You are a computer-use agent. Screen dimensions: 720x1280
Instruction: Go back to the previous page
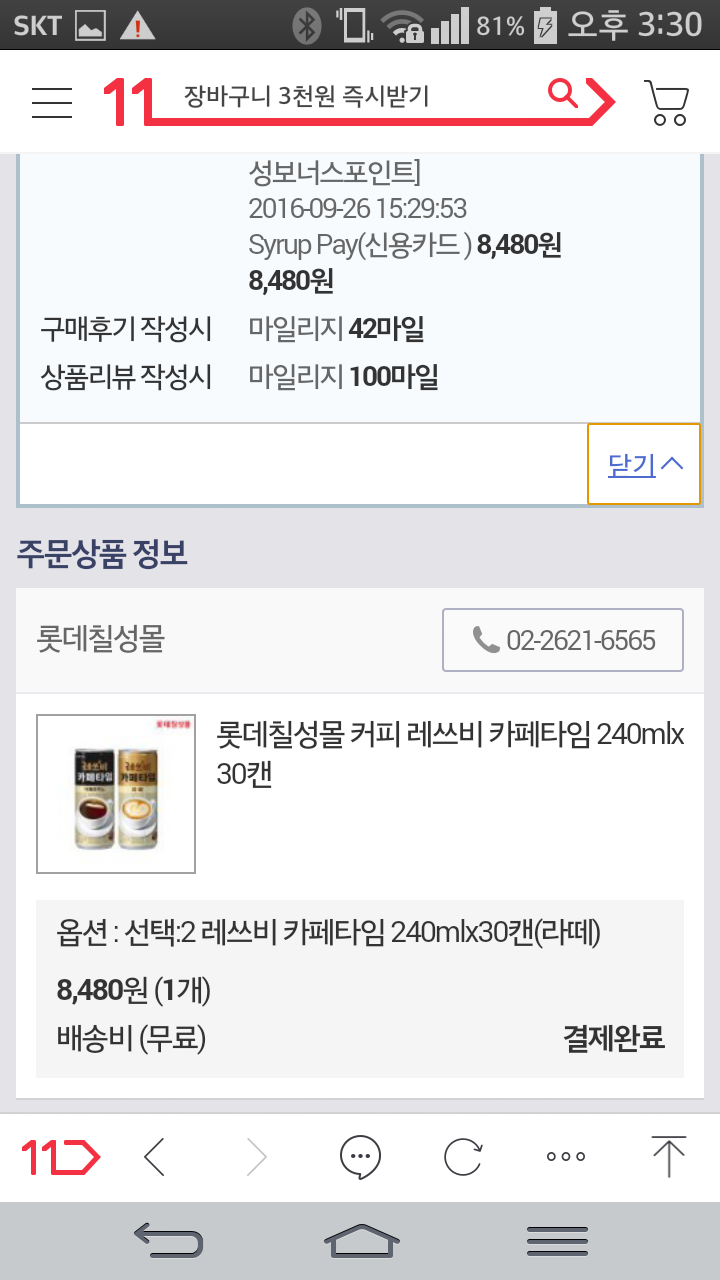(x=155, y=1158)
